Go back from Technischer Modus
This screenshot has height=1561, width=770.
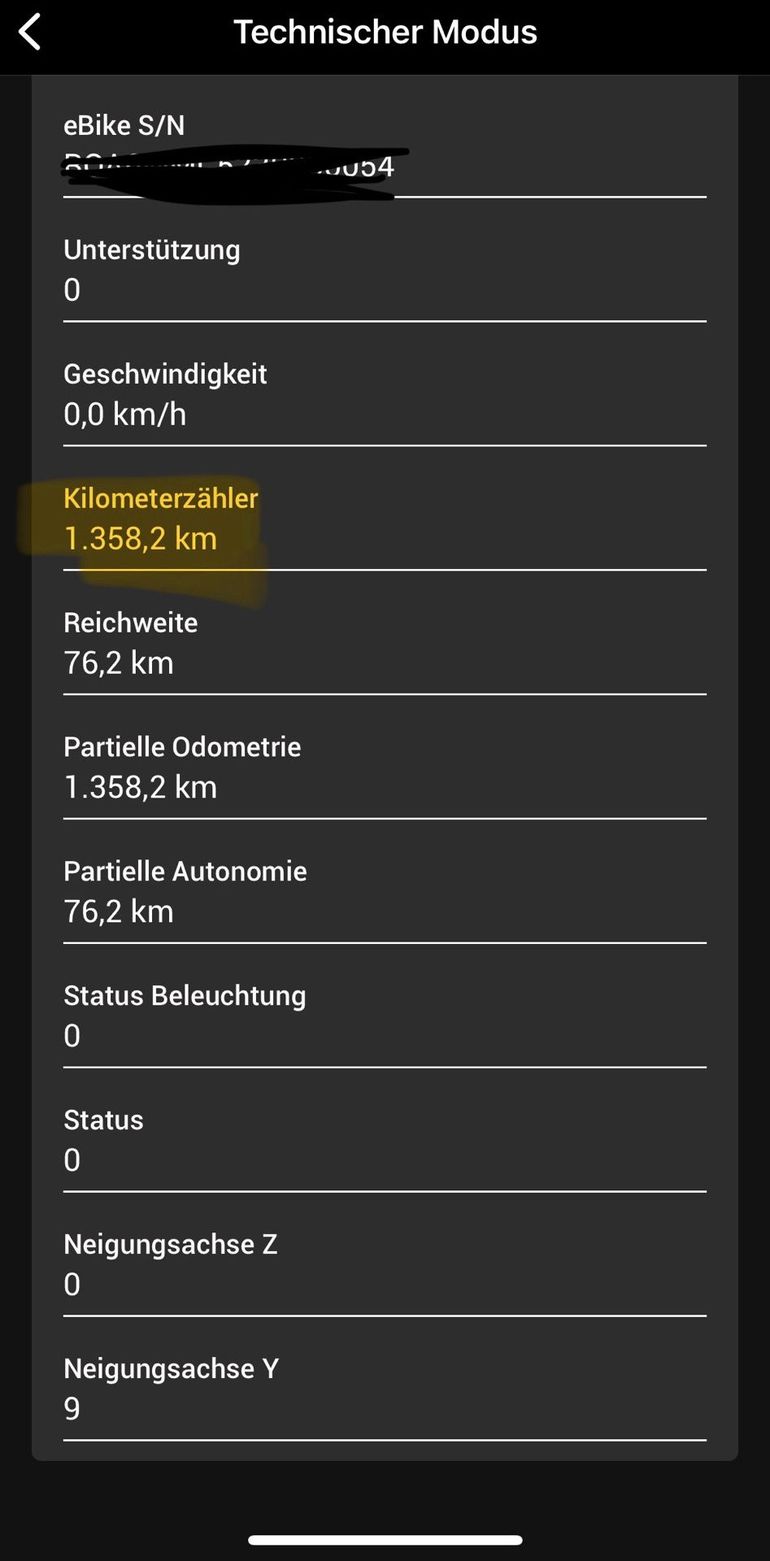[x=31, y=32]
